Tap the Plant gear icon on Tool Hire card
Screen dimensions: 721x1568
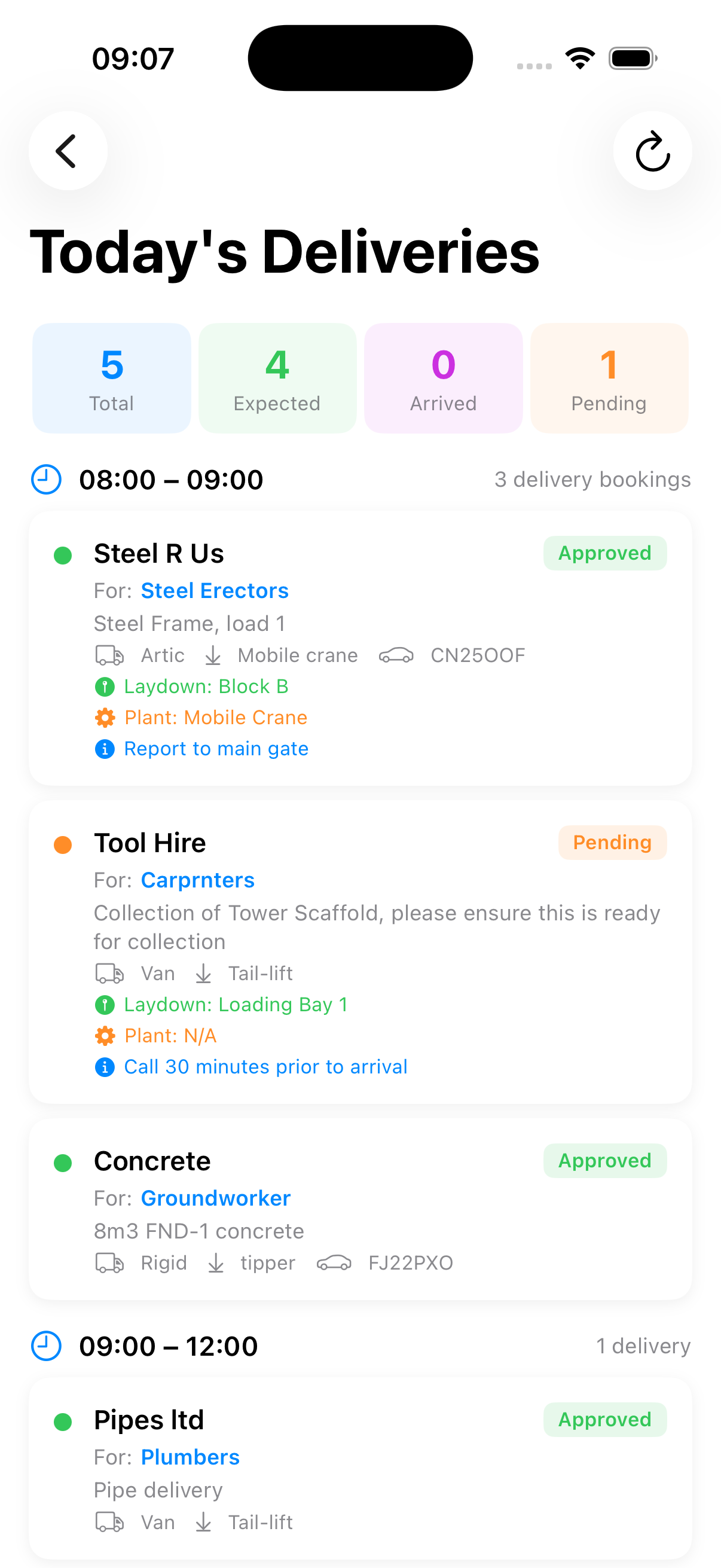105,1035
